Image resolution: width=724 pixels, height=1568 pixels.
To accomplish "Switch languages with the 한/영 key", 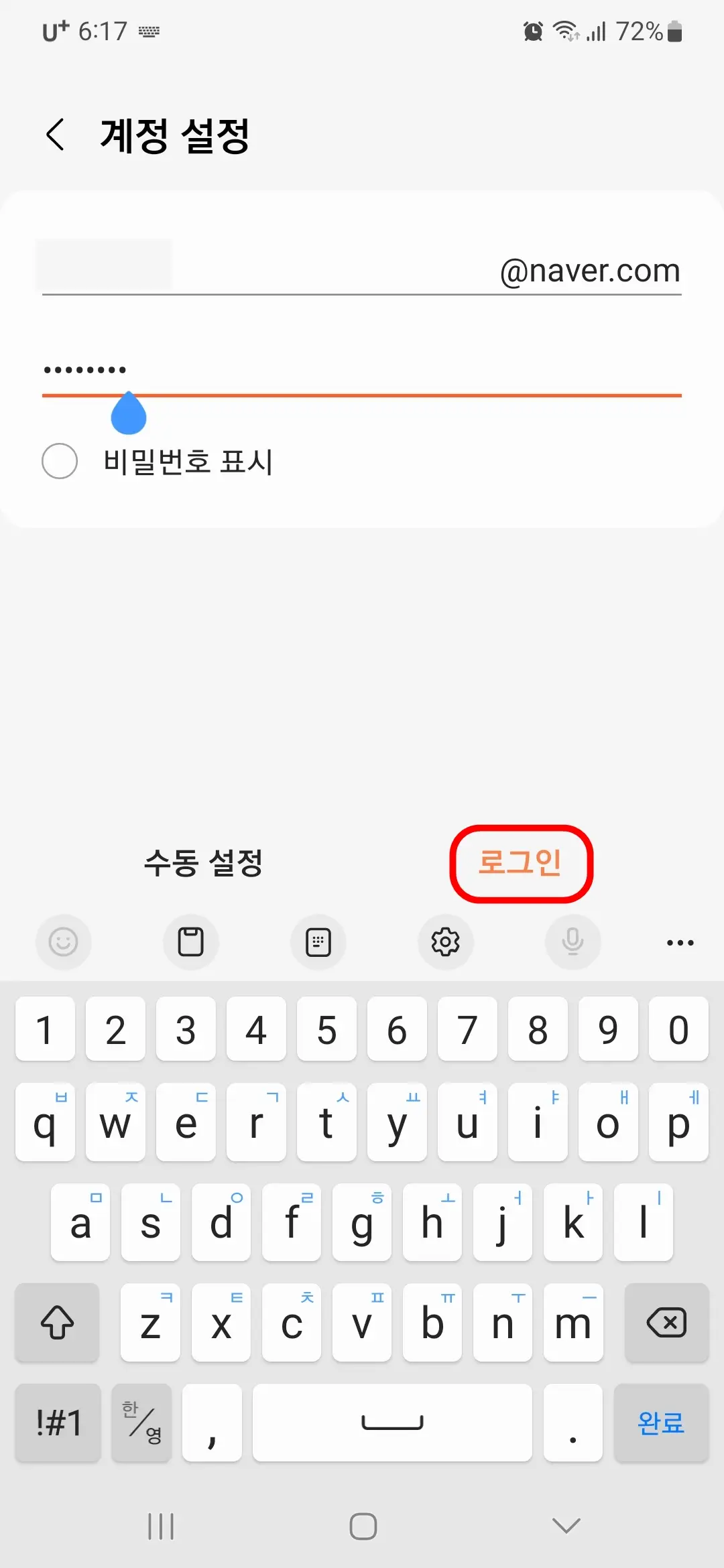I will [x=141, y=1423].
